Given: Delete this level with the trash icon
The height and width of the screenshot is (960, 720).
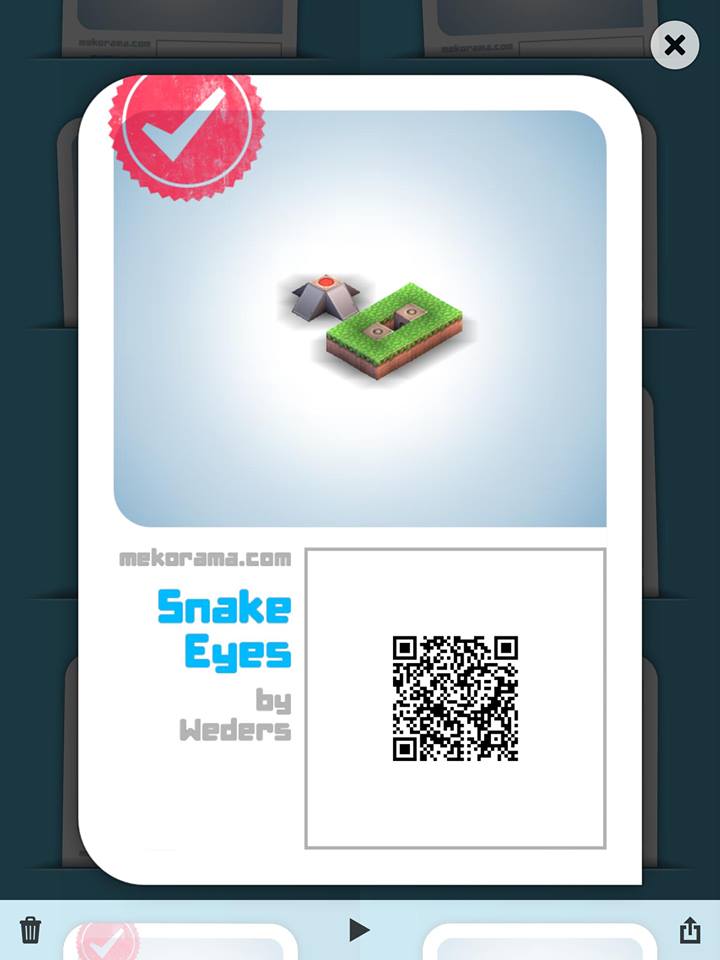Looking at the screenshot, I should (31, 930).
